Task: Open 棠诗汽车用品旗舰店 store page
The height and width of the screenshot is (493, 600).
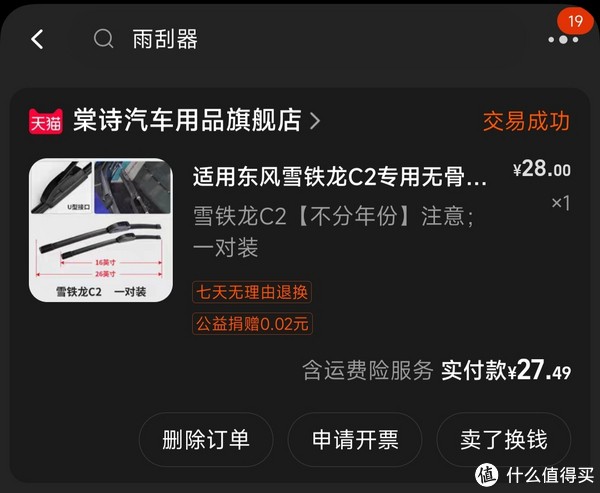Action: pyautogui.click(x=187, y=121)
